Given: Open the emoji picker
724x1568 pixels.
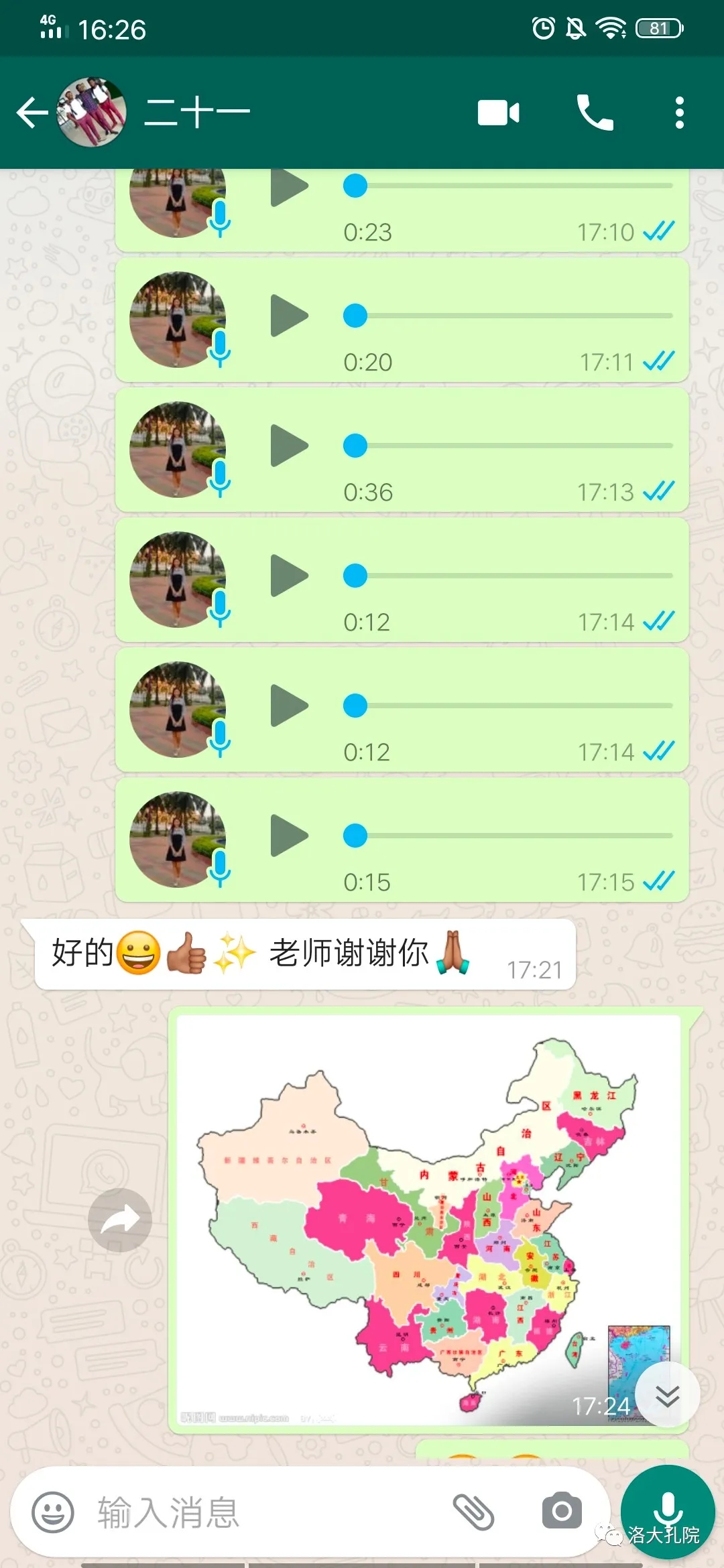Looking at the screenshot, I should coord(58,1502).
